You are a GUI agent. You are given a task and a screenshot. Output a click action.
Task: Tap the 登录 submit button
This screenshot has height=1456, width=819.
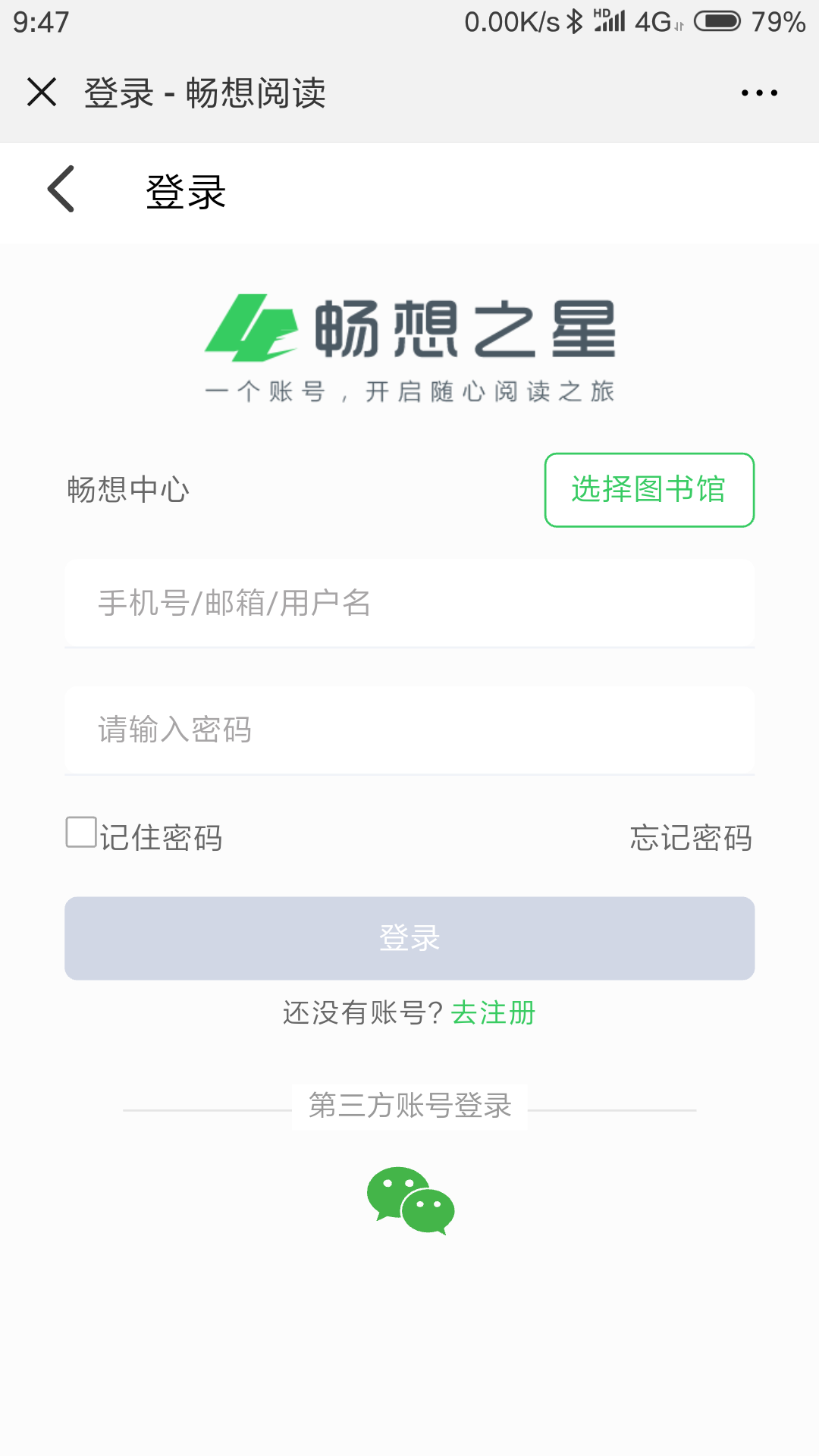pyautogui.click(x=409, y=939)
